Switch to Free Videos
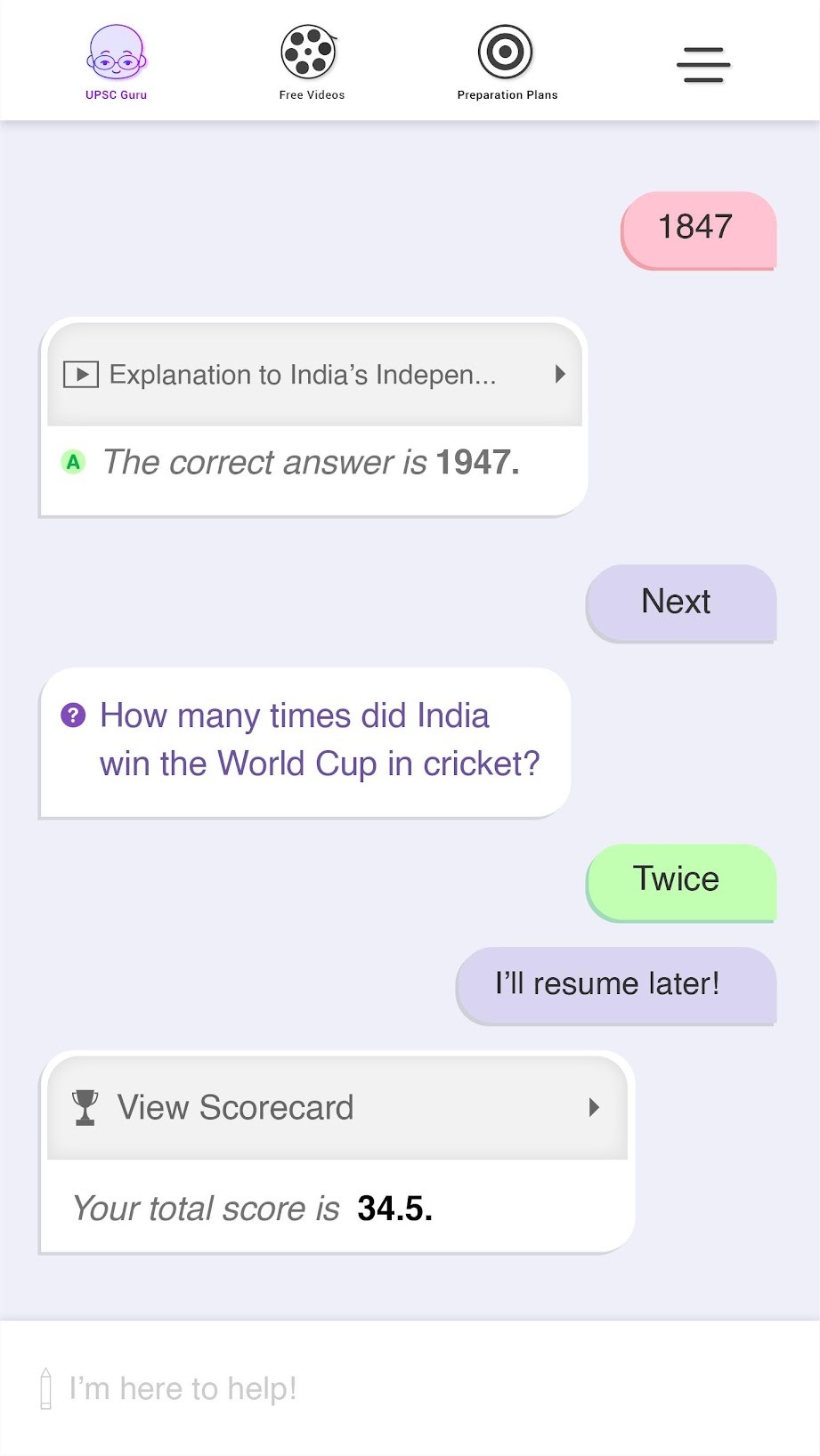The width and height of the screenshot is (820, 1456). click(x=311, y=62)
